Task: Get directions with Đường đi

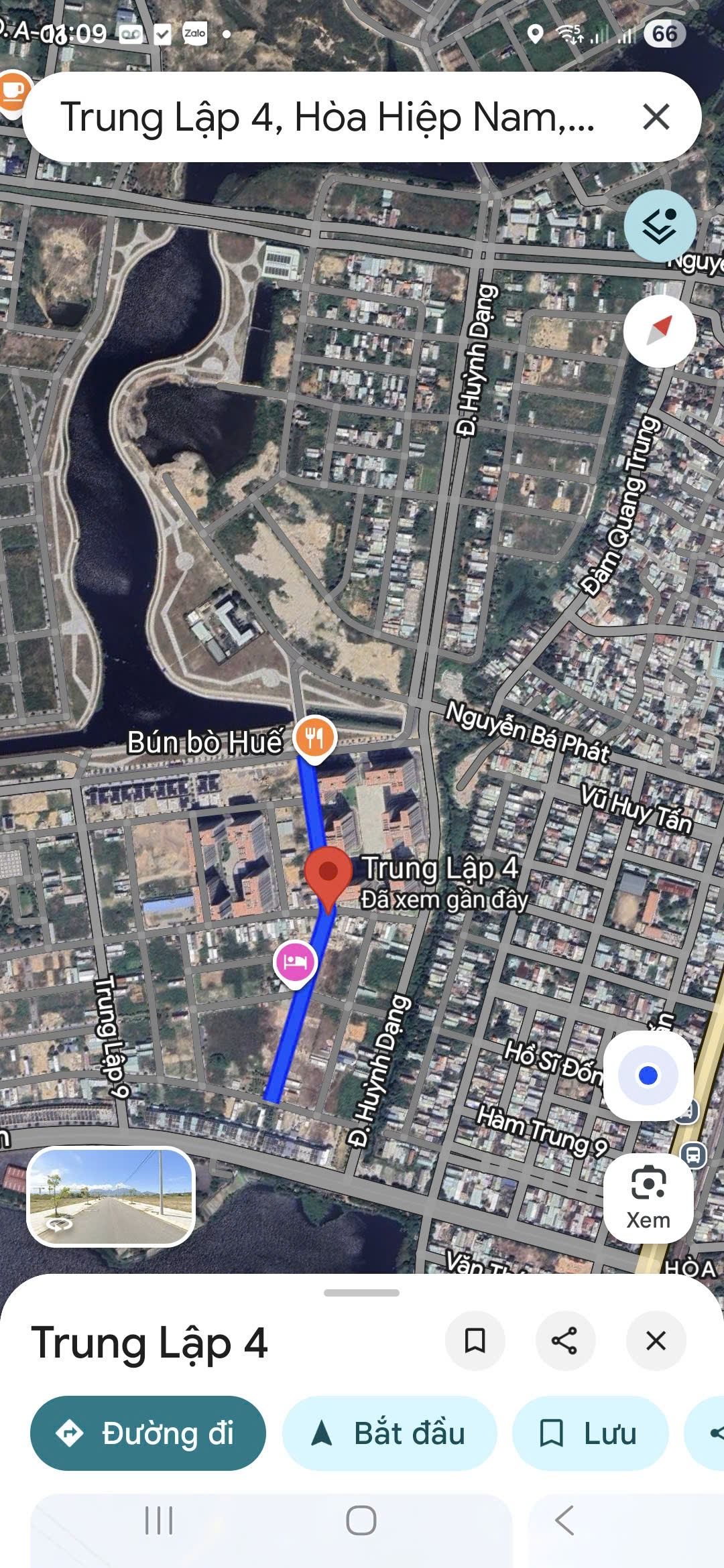Action: (148, 1433)
